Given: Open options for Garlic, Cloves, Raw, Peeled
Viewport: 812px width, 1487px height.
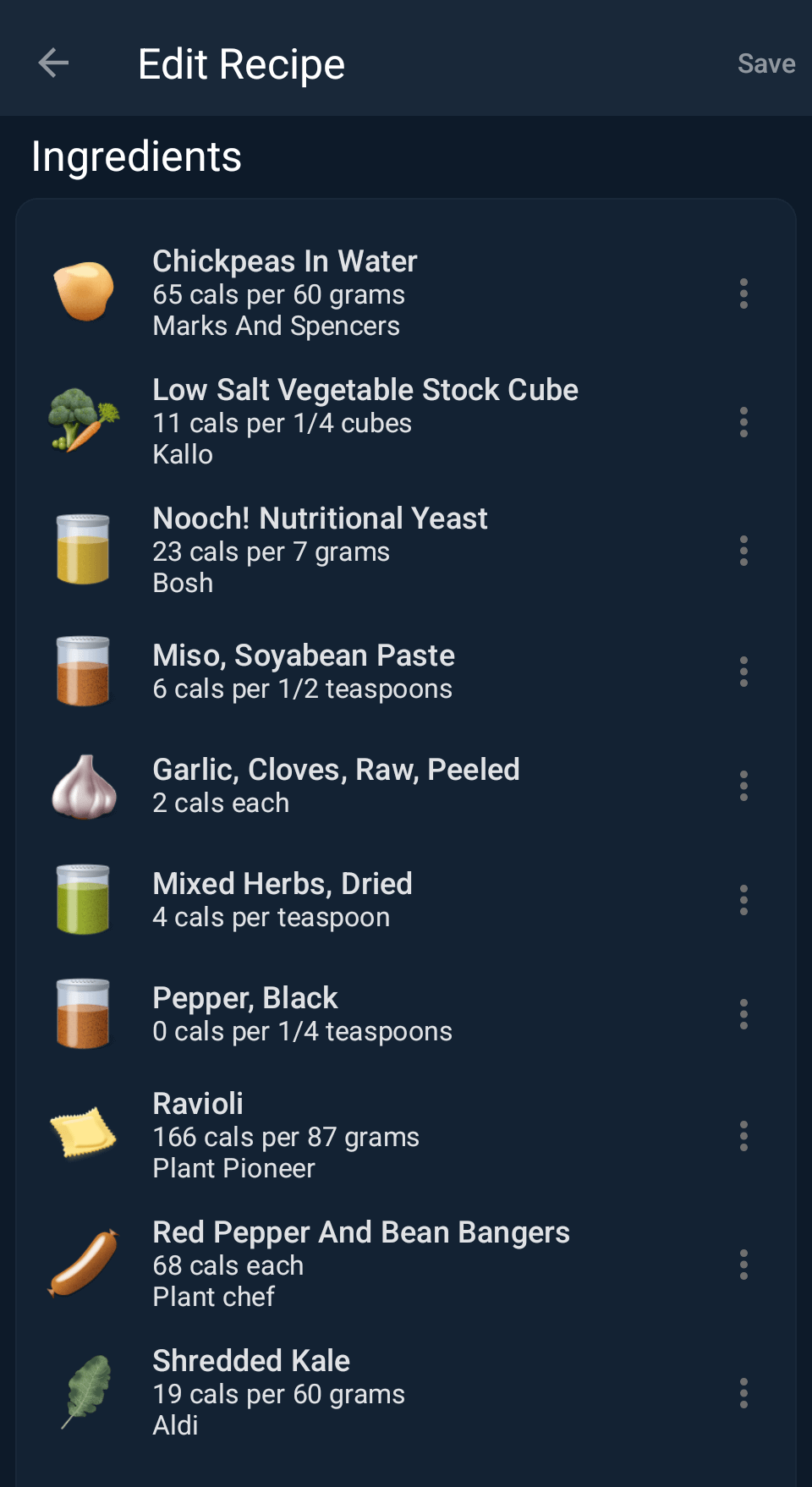Looking at the screenshot, I should [x=743, y=786].
